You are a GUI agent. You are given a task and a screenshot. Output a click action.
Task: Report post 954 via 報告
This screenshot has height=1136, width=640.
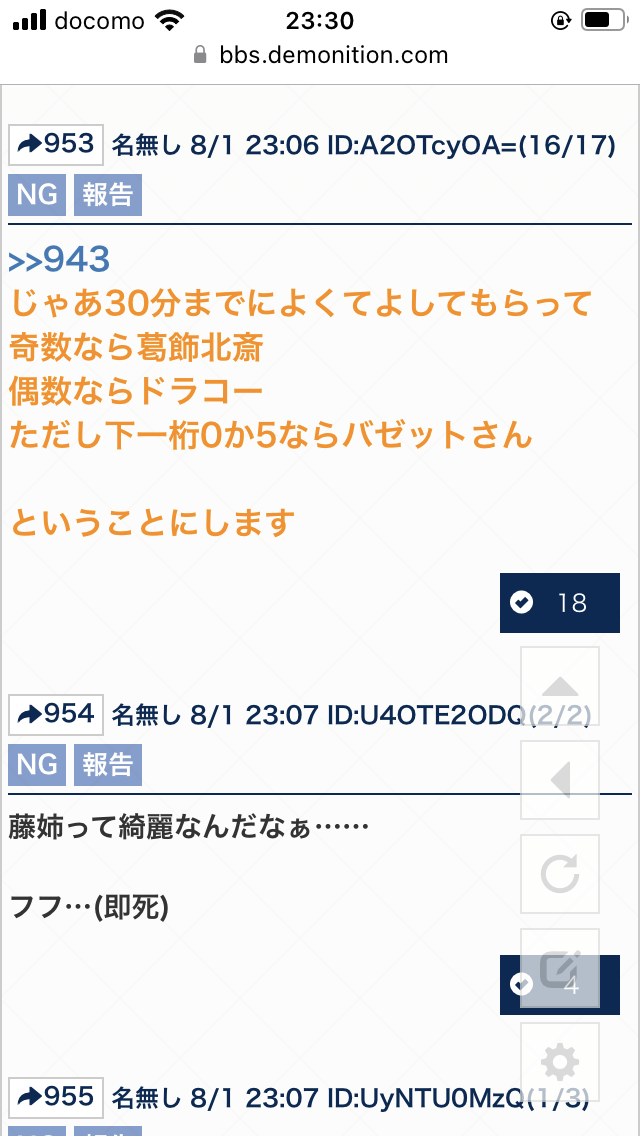pos(107,765)
